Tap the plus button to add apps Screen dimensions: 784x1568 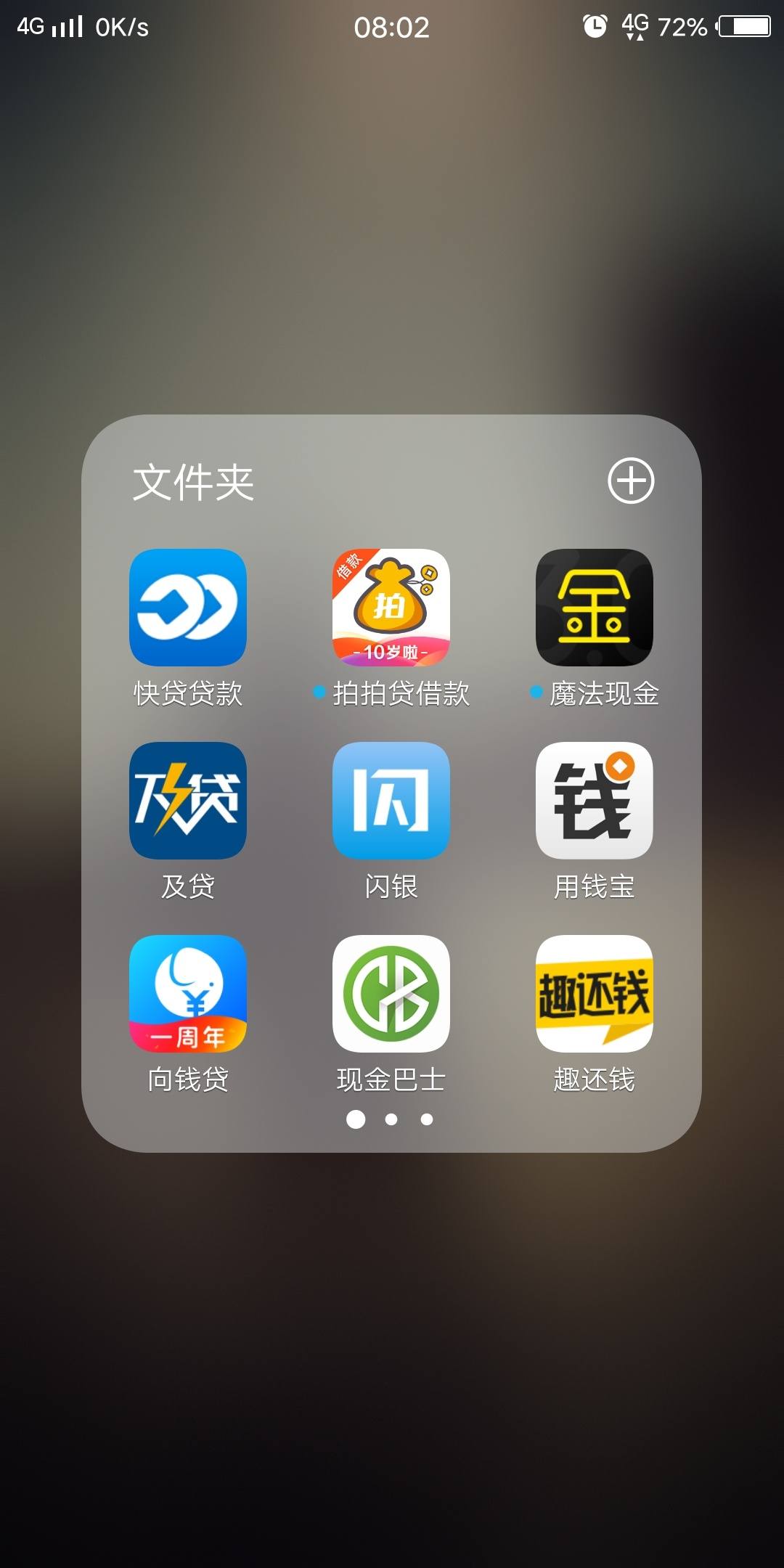[631, 481]
